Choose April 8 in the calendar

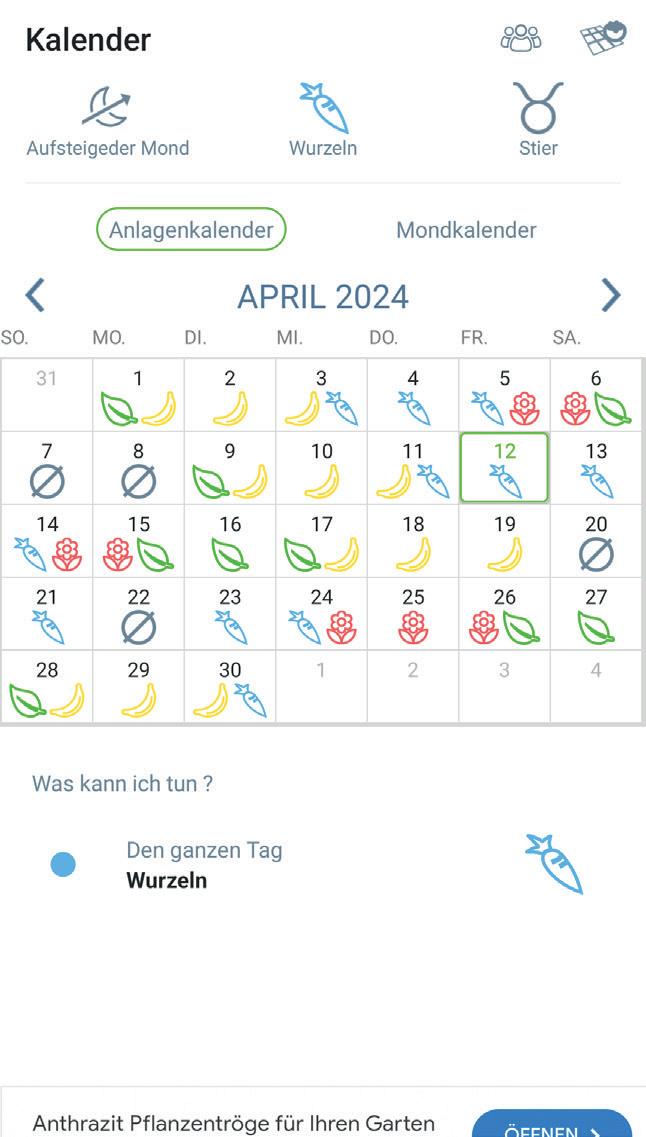pyautogui.click(x=138, y=469)
